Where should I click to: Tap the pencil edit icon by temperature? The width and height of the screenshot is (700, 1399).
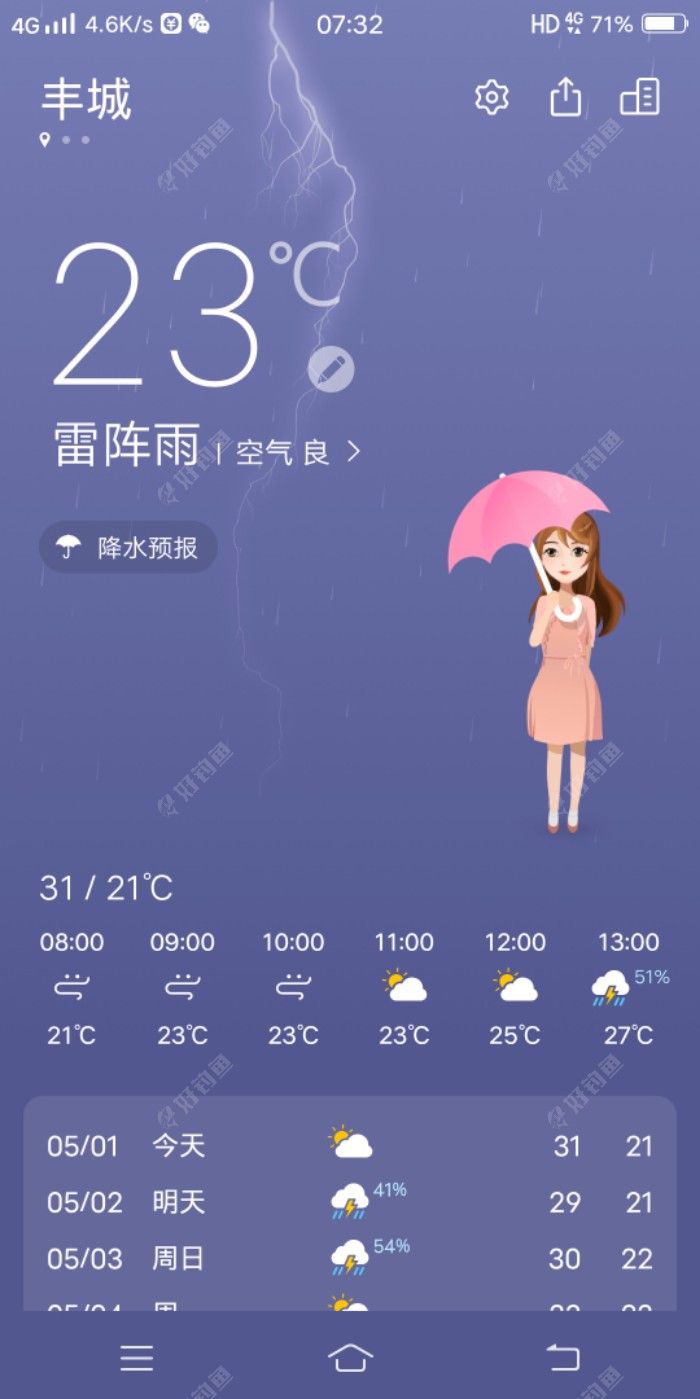331,369
